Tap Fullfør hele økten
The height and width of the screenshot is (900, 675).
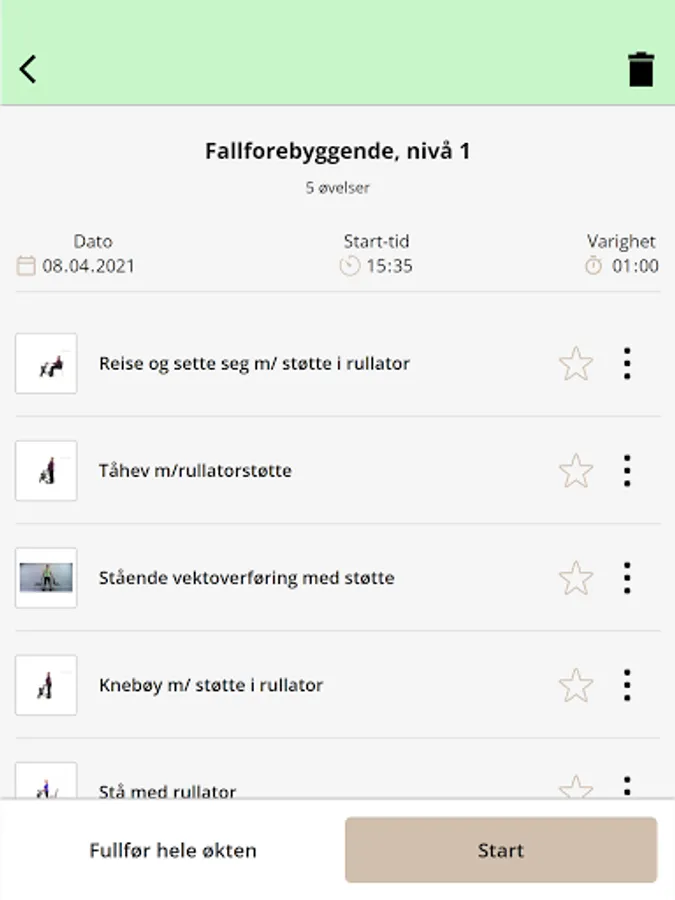coord(173,851)
